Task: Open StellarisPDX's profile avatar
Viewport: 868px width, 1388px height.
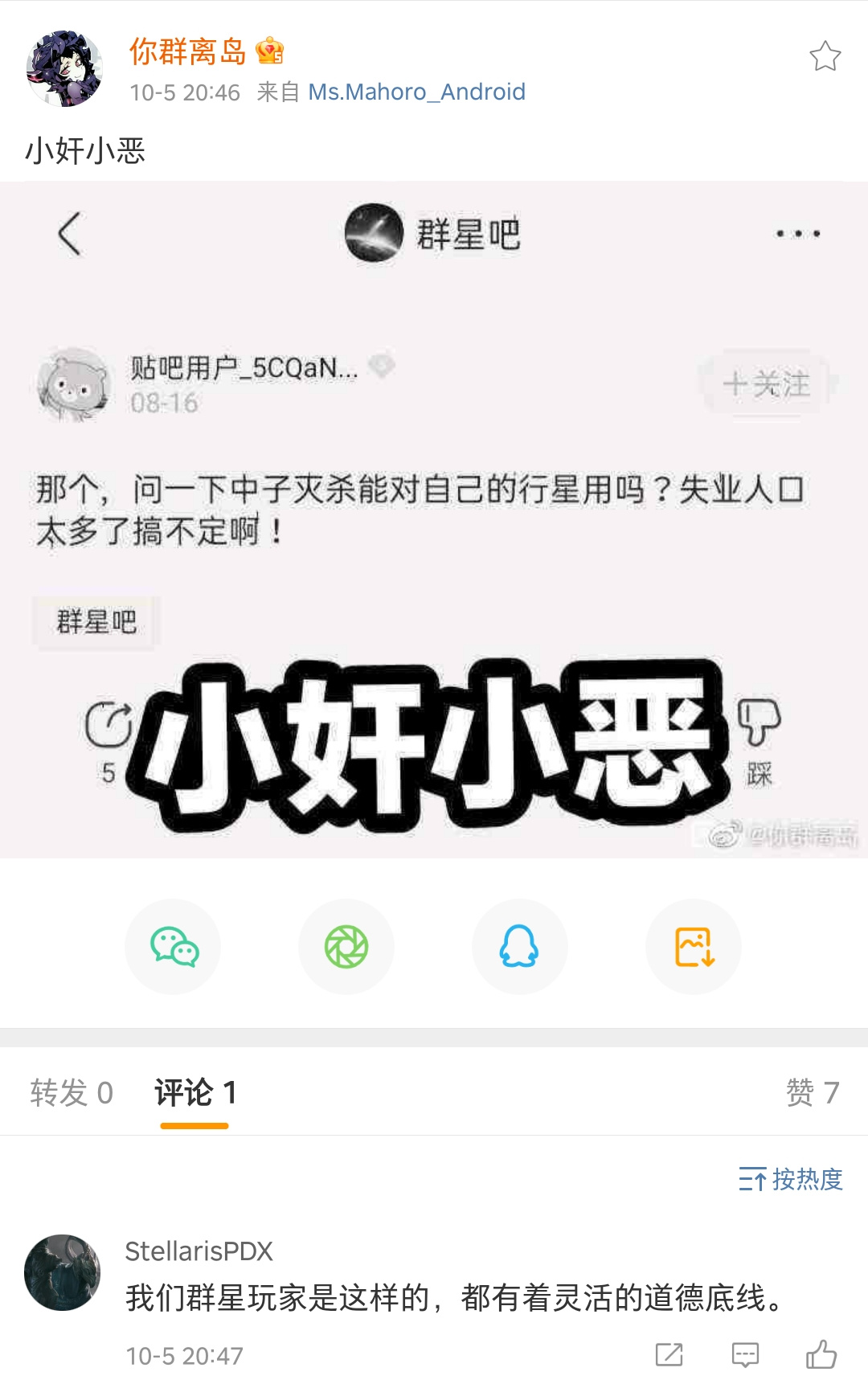Action: tap(63, 1272)
